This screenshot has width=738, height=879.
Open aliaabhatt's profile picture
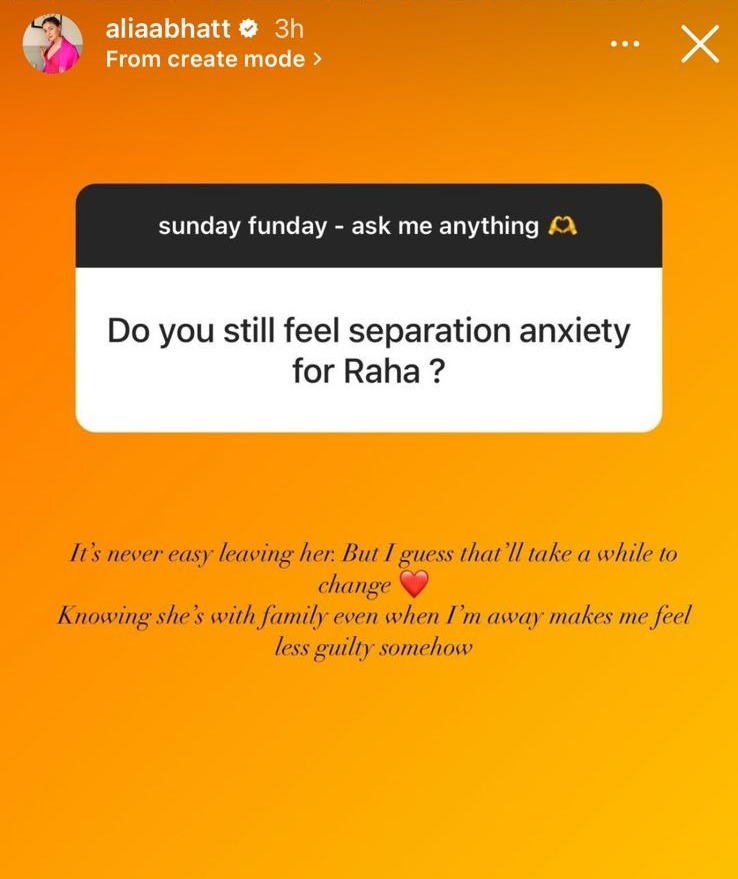pos(52,44)
